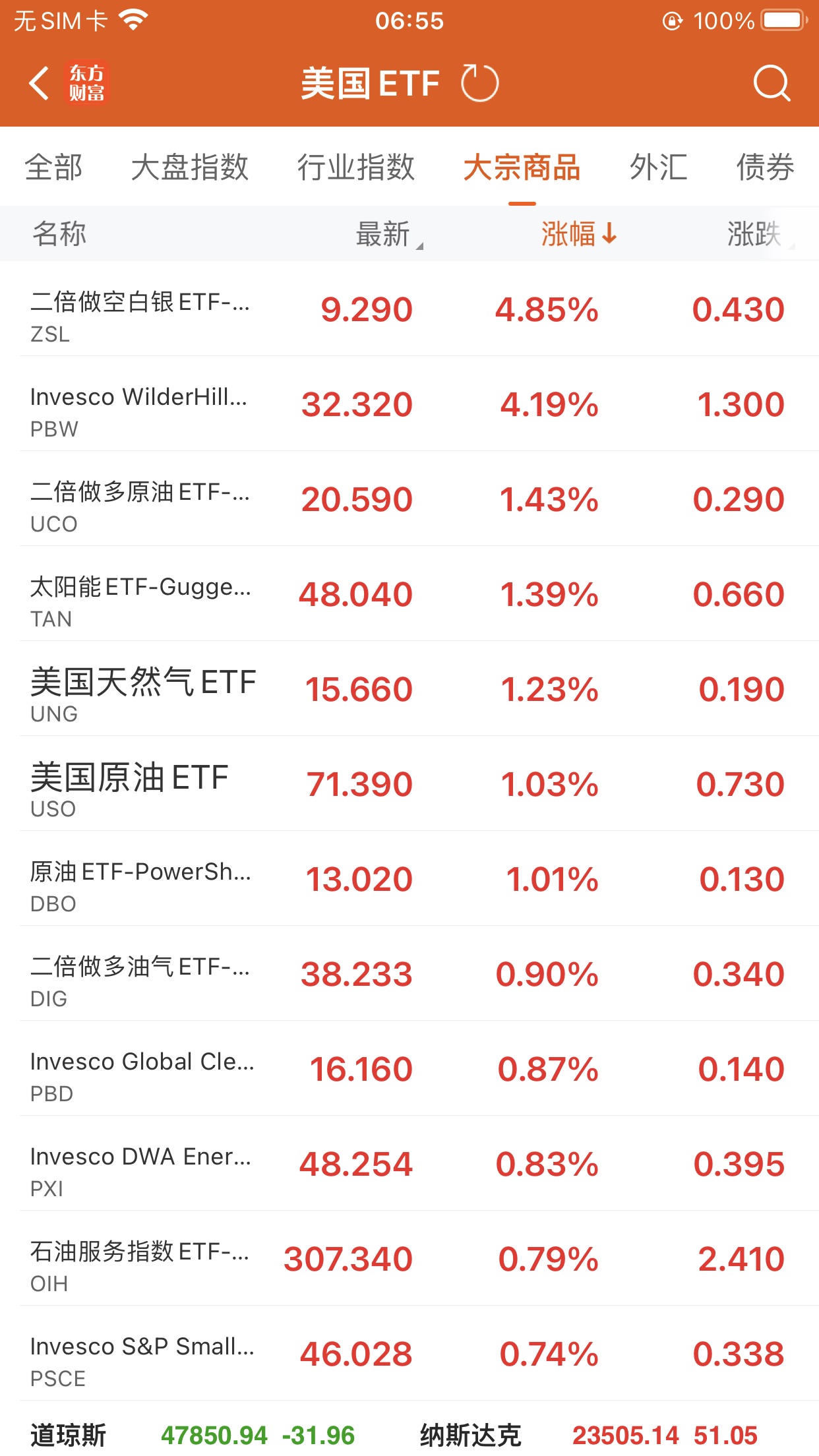
Task: Open the PBW Invesco WilderHill row
Action: (x=409, y=405)
